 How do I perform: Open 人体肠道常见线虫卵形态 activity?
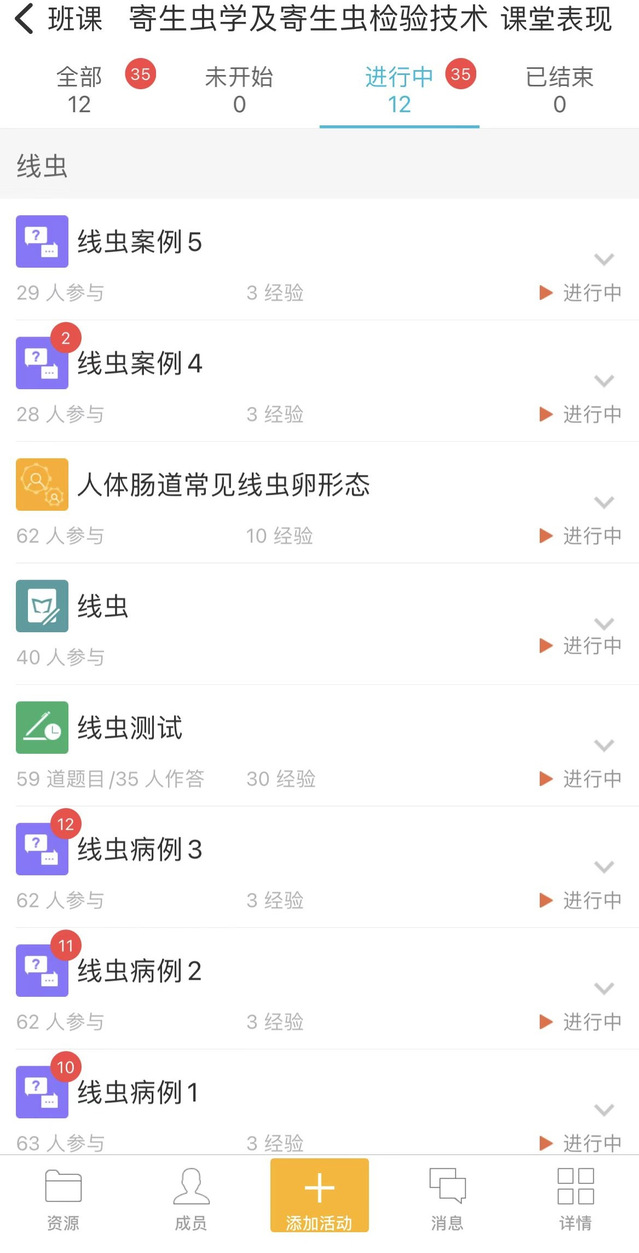pos(224,485)
